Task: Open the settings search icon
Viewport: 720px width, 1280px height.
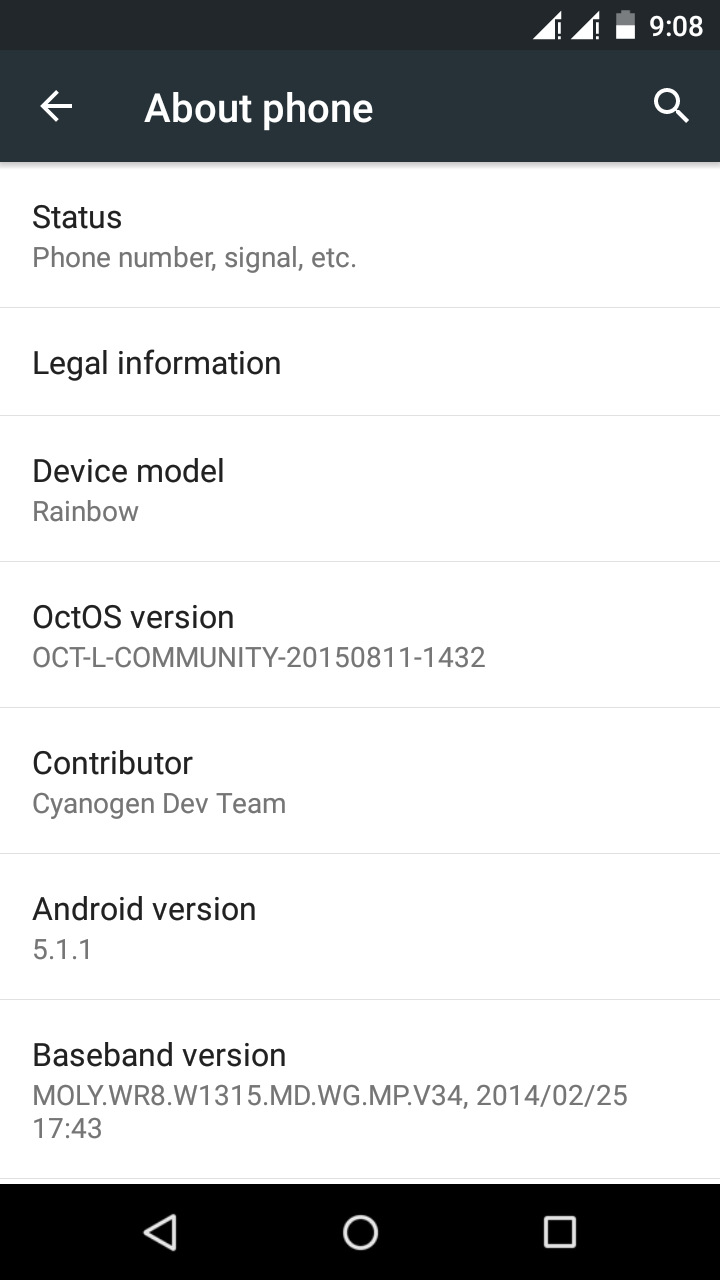Action: pyautogui.click(x=671, y=106)
